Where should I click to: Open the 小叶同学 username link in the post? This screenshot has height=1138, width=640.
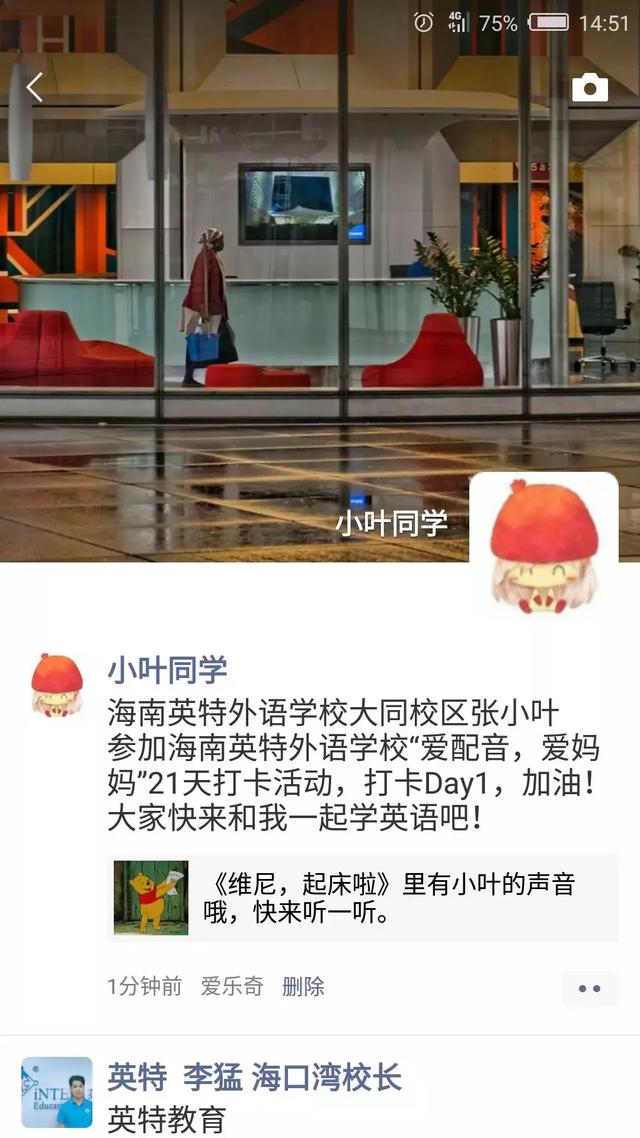(x=167, y=670)
